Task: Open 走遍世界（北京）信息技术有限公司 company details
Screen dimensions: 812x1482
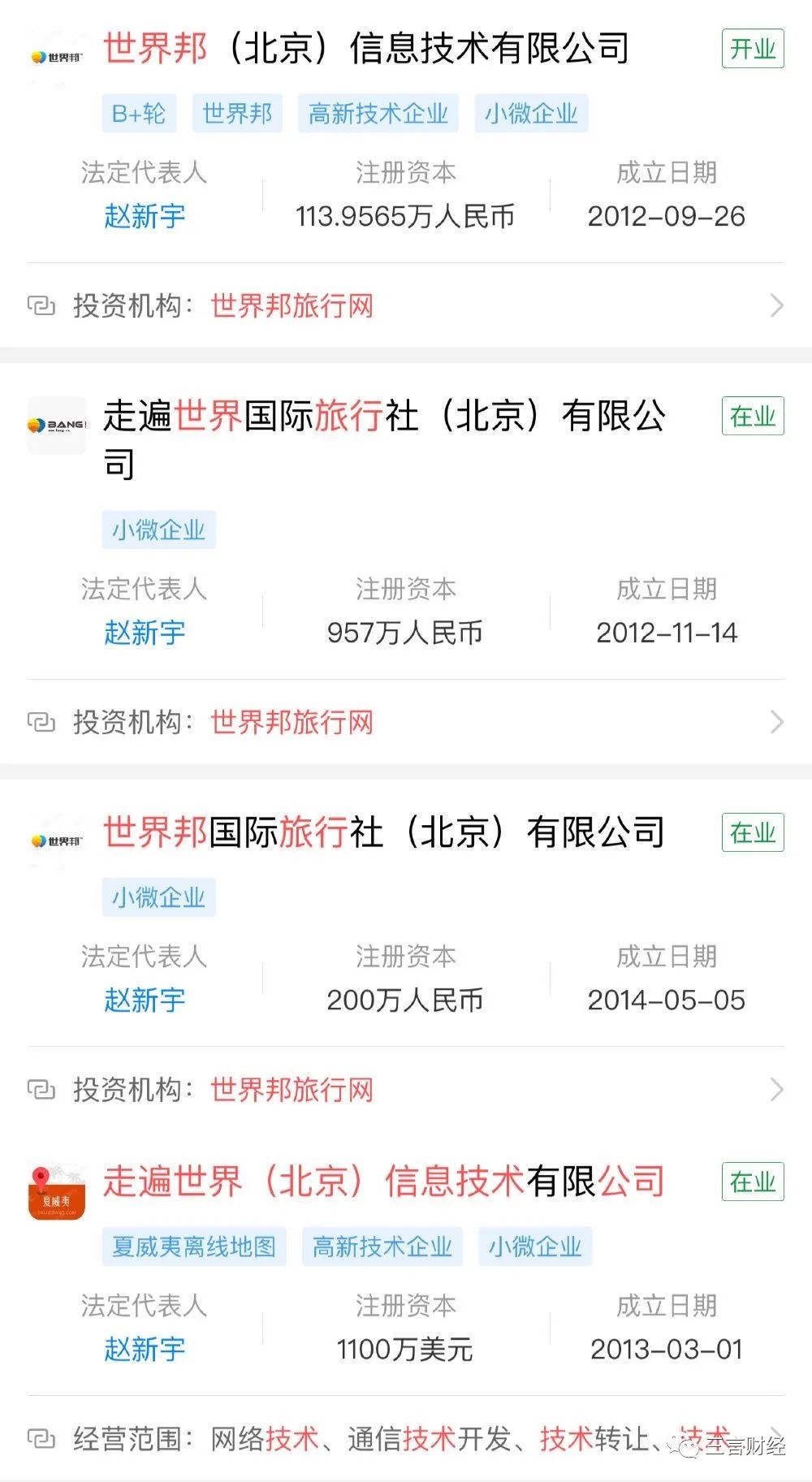Action: [x=384, y=1182]
